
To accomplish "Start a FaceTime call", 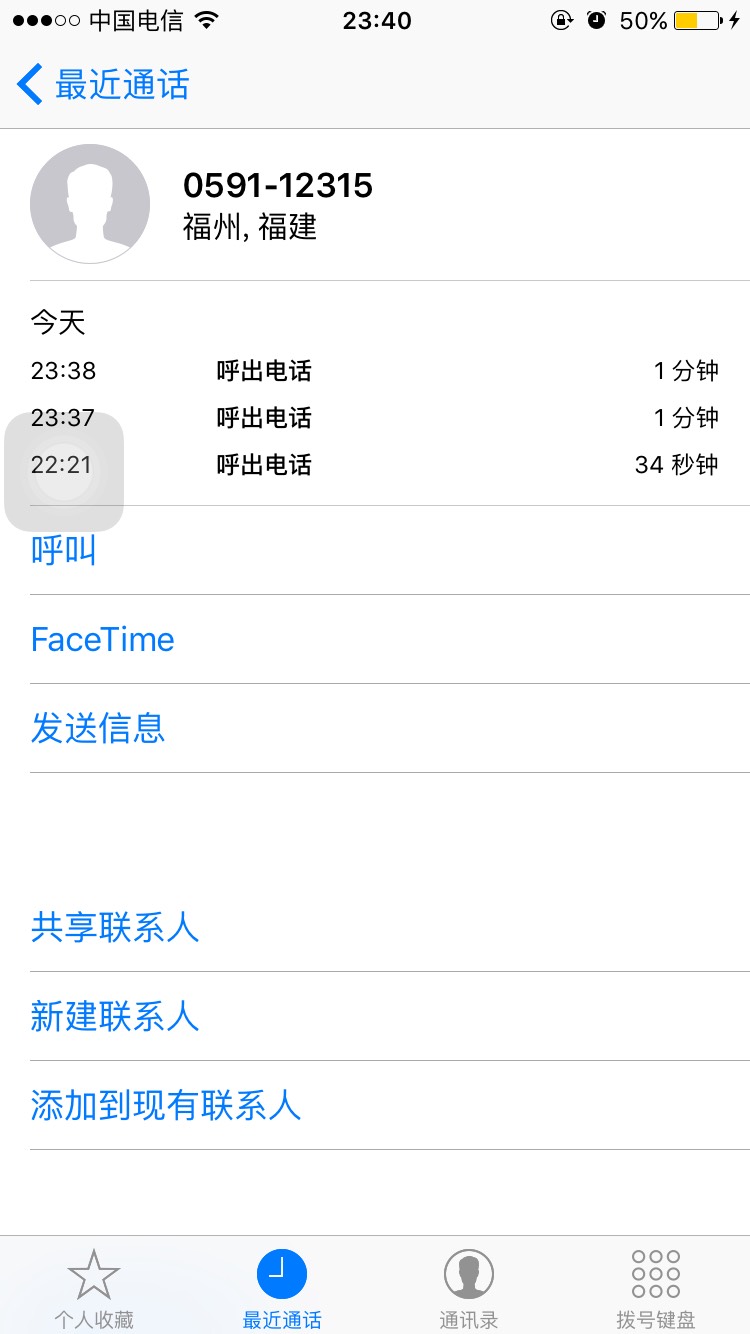I will click(103, 639).
